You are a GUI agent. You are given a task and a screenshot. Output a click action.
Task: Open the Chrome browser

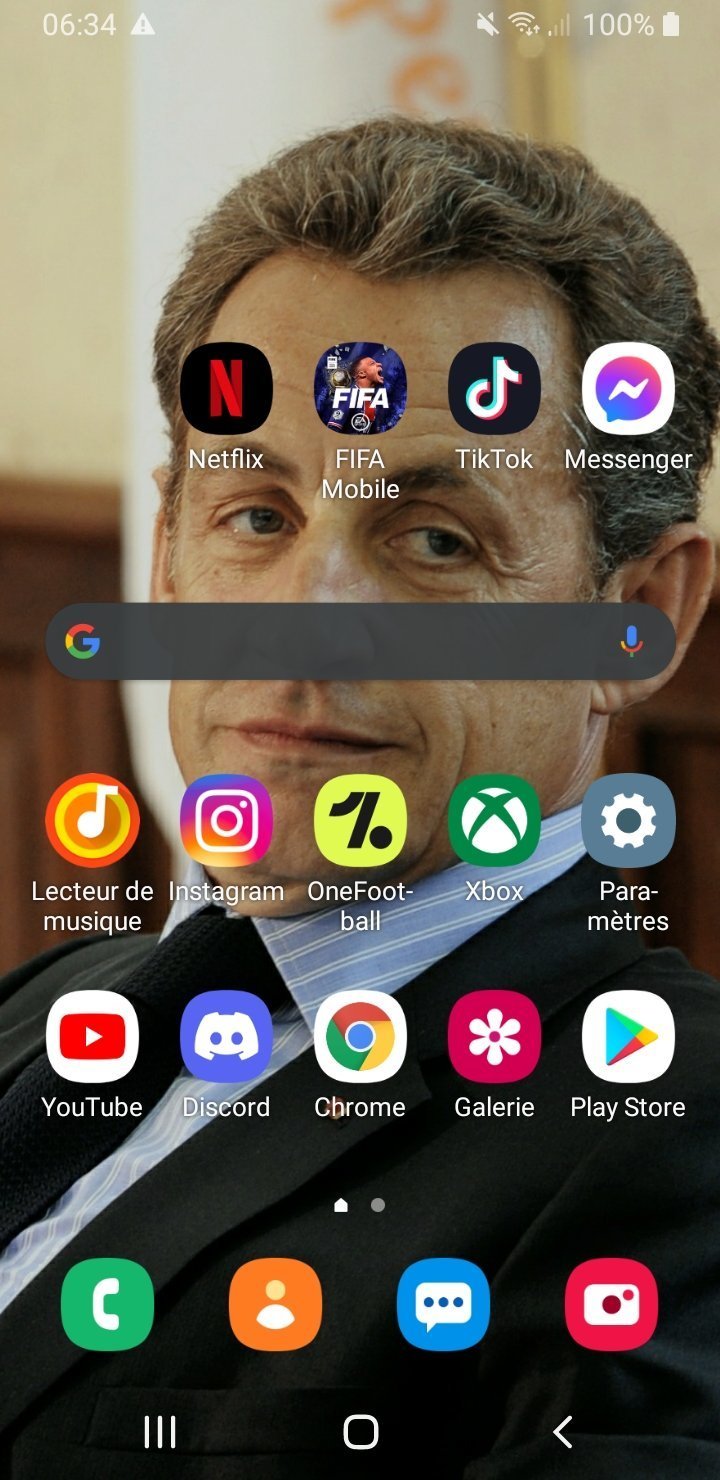coord(360,1036)
